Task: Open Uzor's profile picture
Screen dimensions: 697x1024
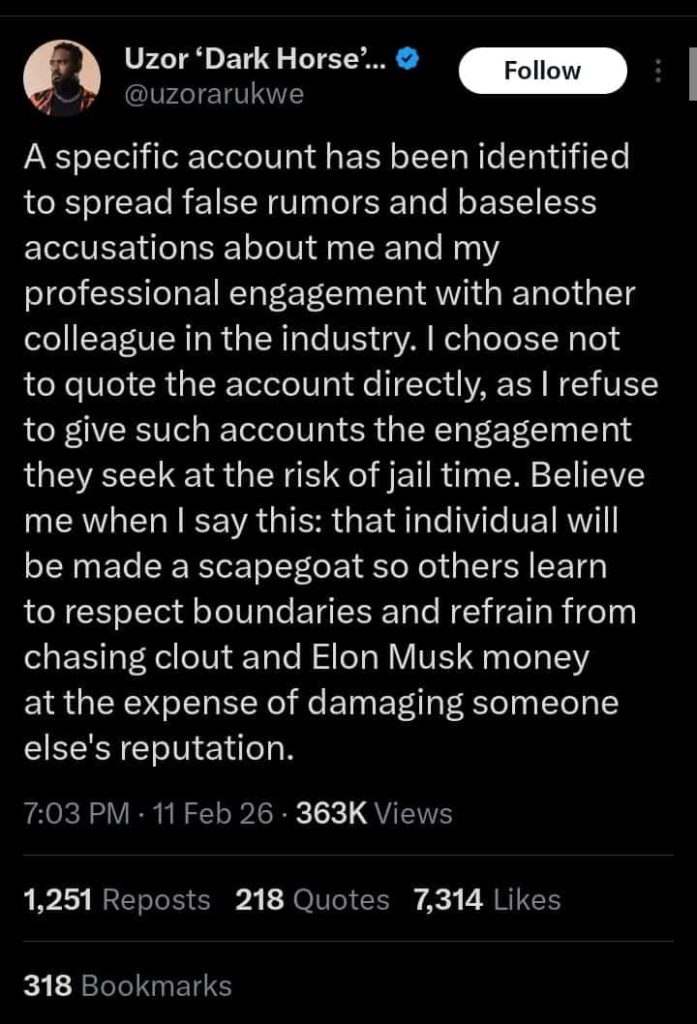Action: coord(62,78)
